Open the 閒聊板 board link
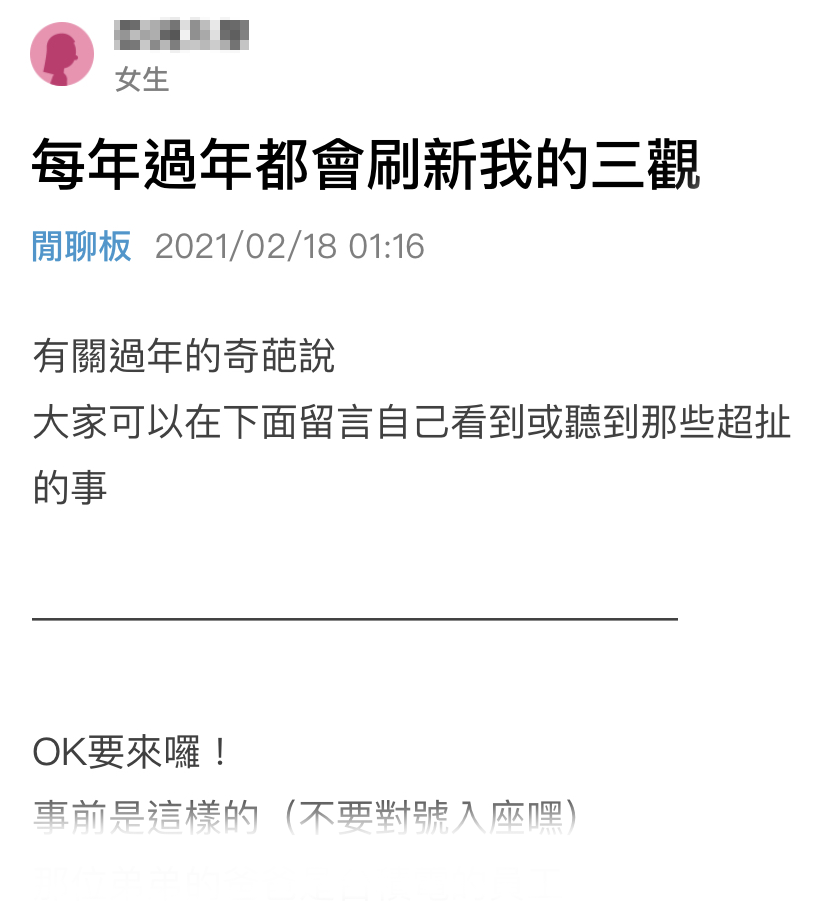The width and height of the screenshot is (828, 907). point(81,246)
